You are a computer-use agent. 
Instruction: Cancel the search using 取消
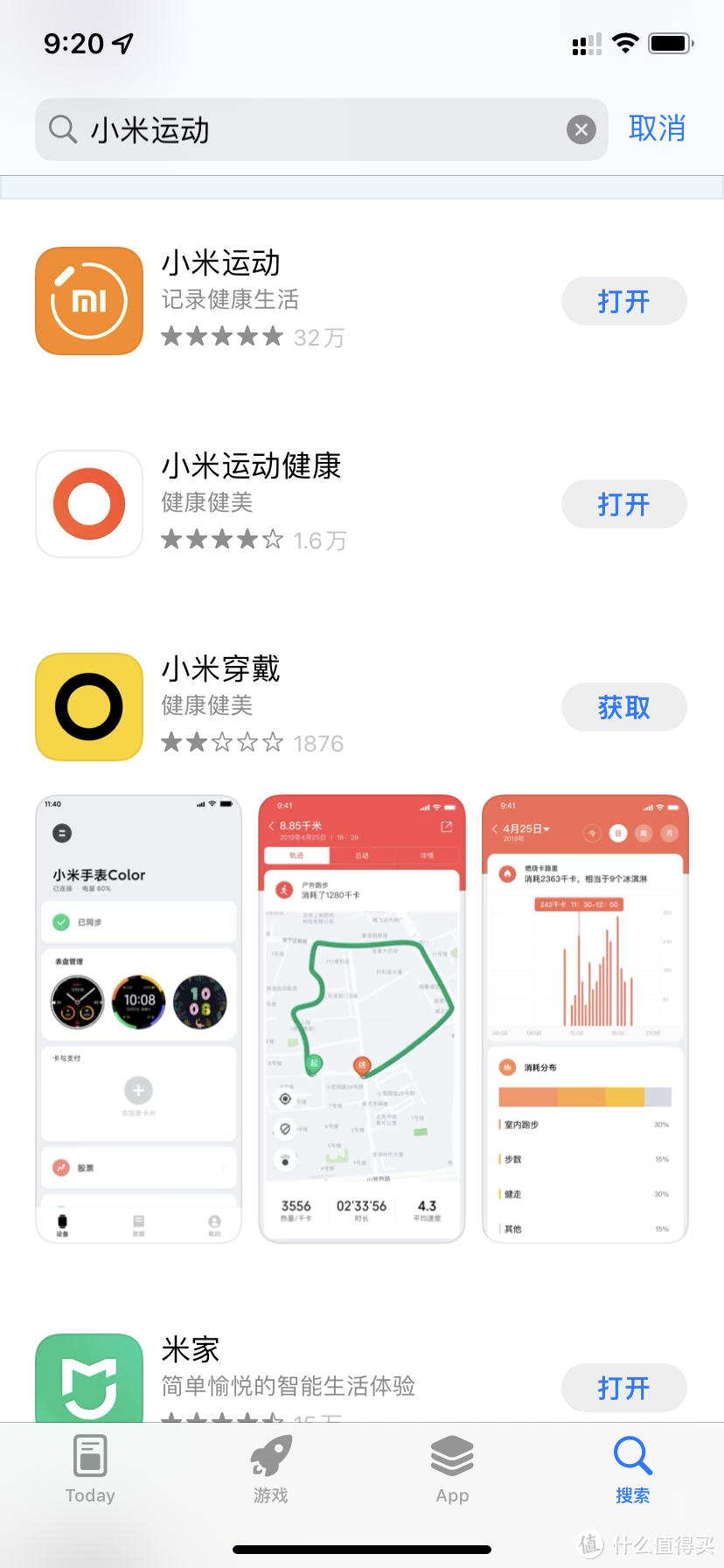point(658,129)
